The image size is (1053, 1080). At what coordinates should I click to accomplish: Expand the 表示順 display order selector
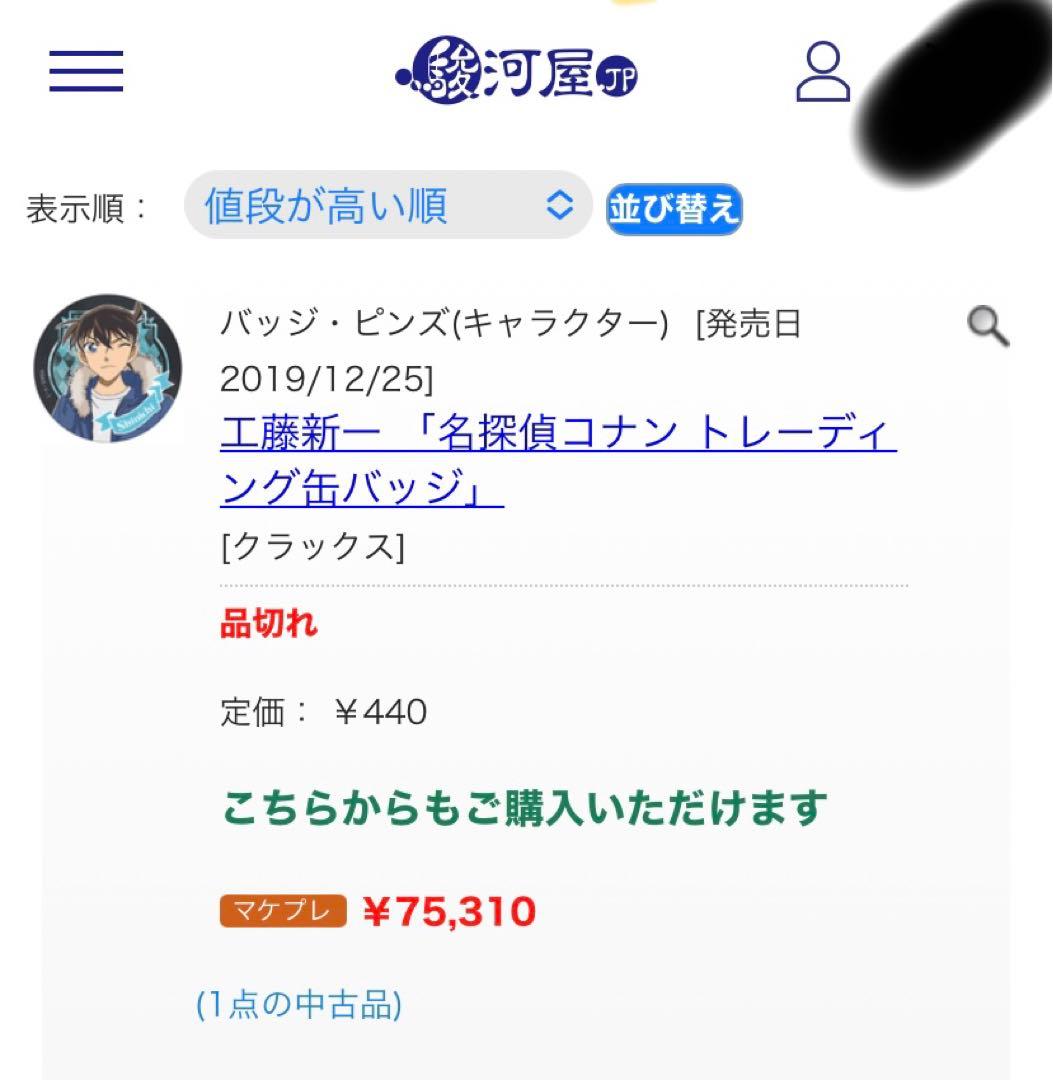[x=390, y=207]
